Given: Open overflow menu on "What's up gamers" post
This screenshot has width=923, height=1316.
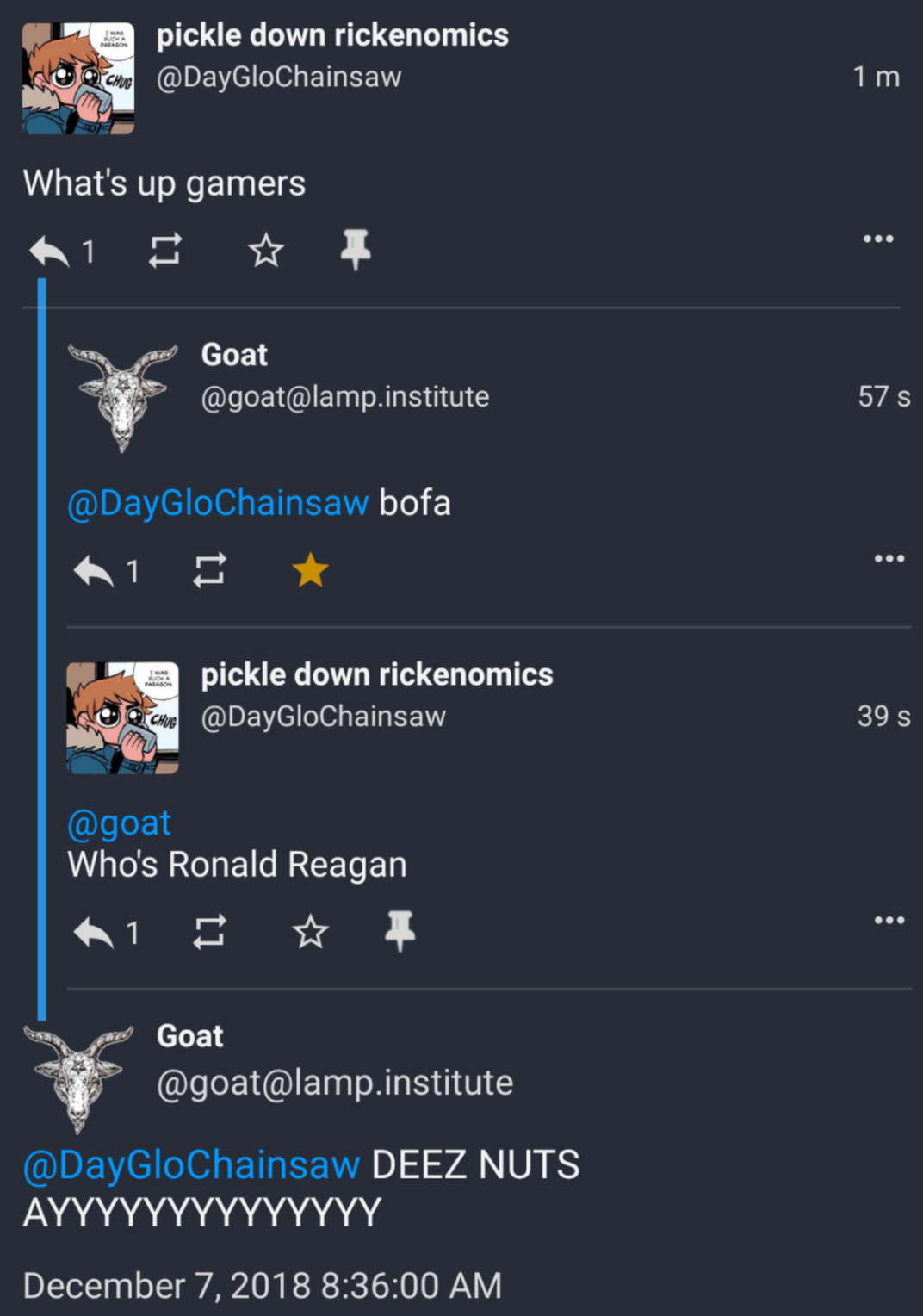Looking at the screenshot, I should click(x=877, y=239).
